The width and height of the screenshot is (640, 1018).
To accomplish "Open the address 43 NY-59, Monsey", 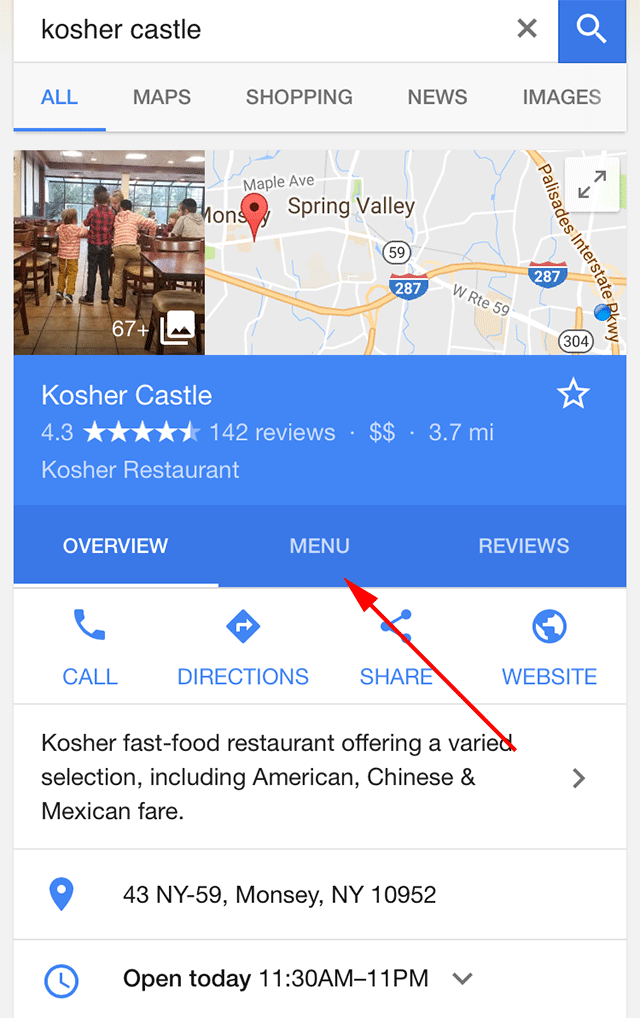I will tap(279, 894).
